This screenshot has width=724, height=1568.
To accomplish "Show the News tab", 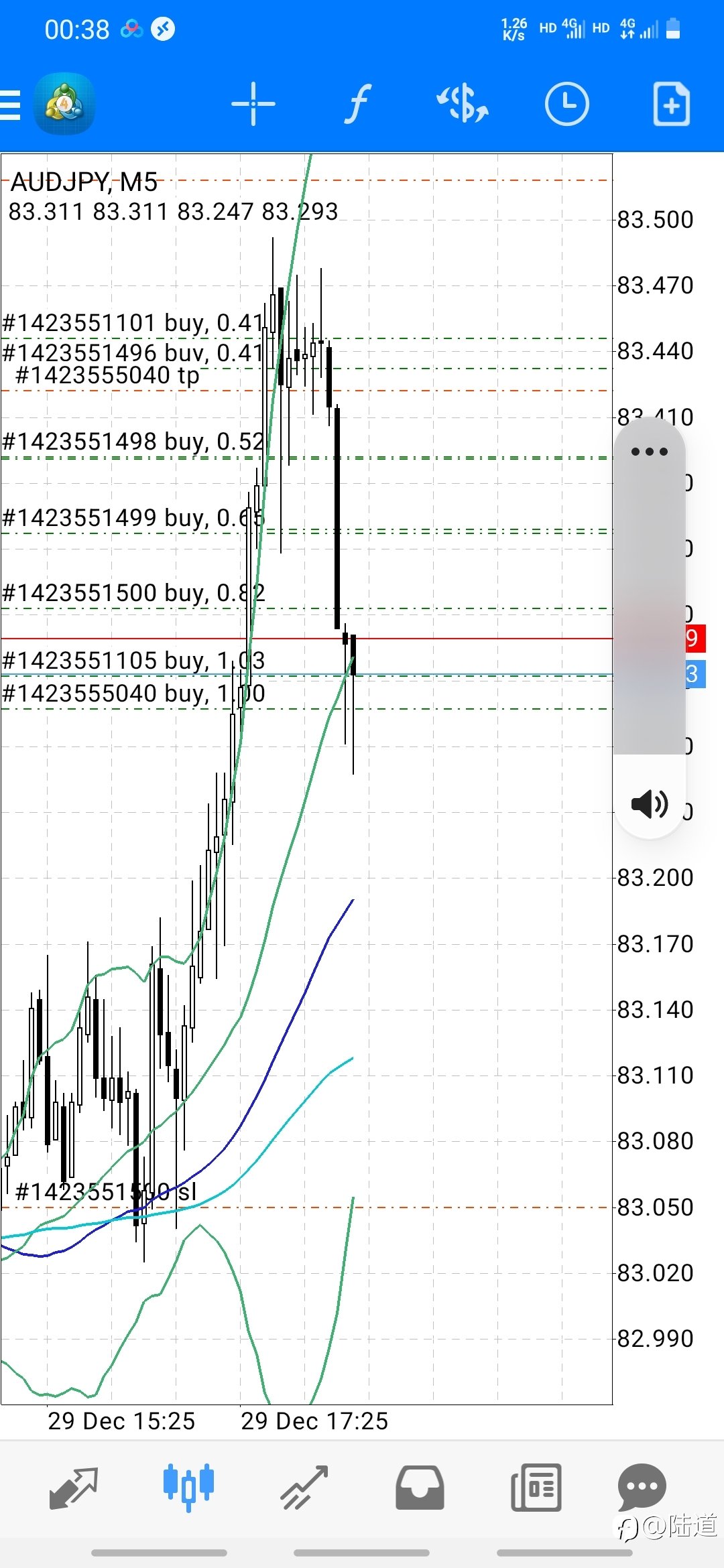I will 536,1488.
